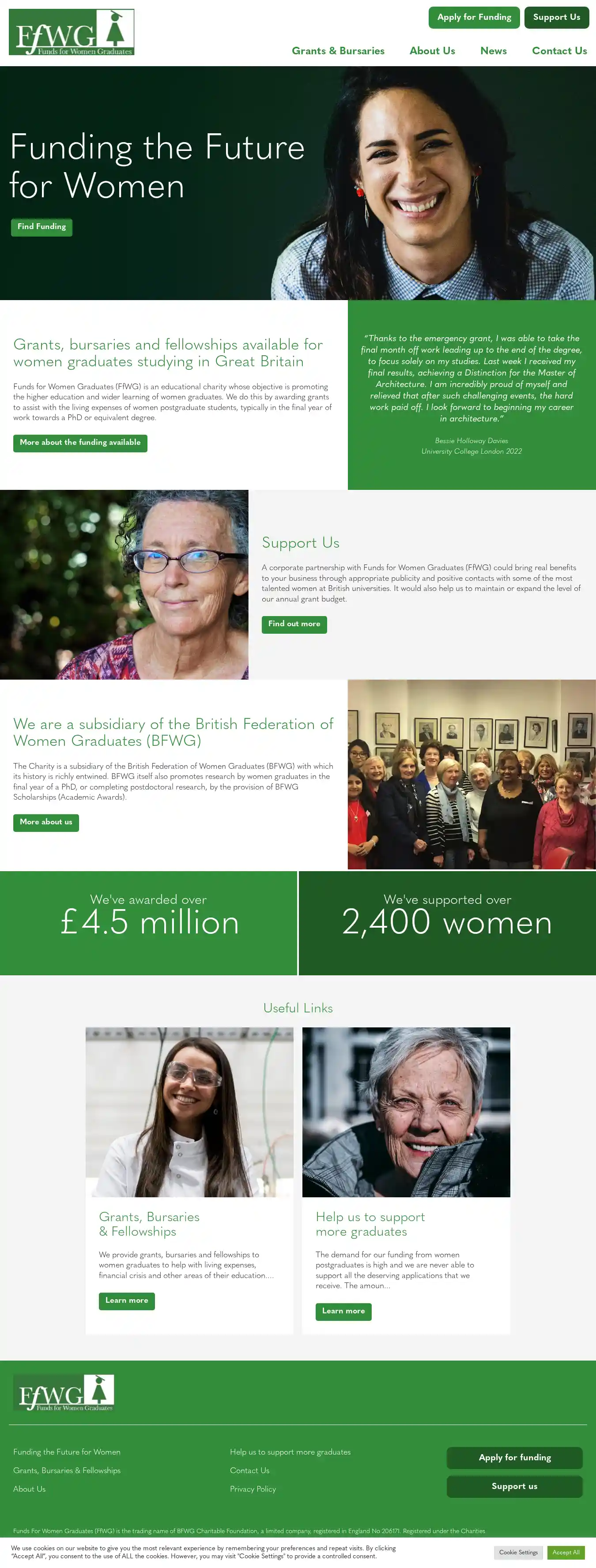Select More about the funding available
The image size is (596, 1568).
click(x=80, y=443)
